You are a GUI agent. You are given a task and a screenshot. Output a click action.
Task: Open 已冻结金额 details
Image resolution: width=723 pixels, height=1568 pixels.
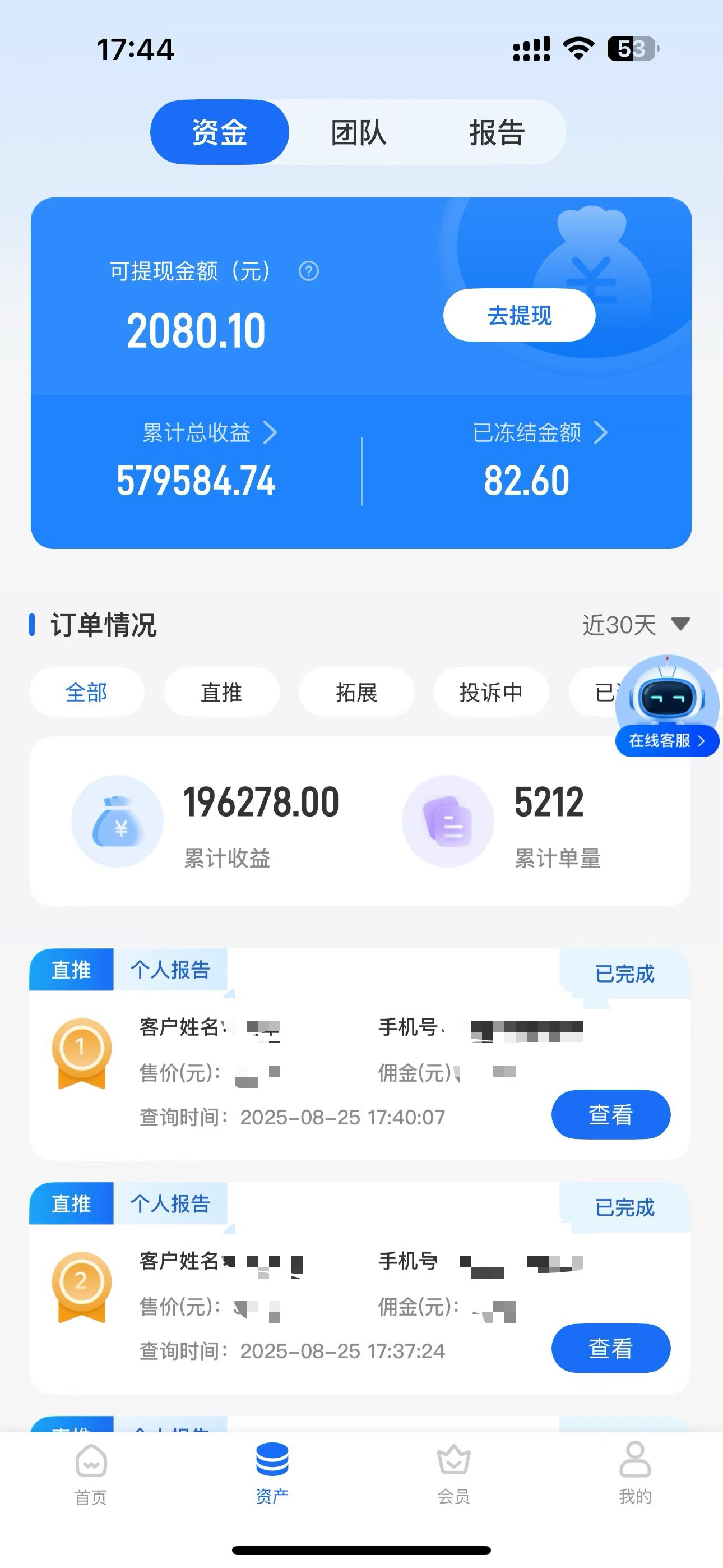point(539,433)
